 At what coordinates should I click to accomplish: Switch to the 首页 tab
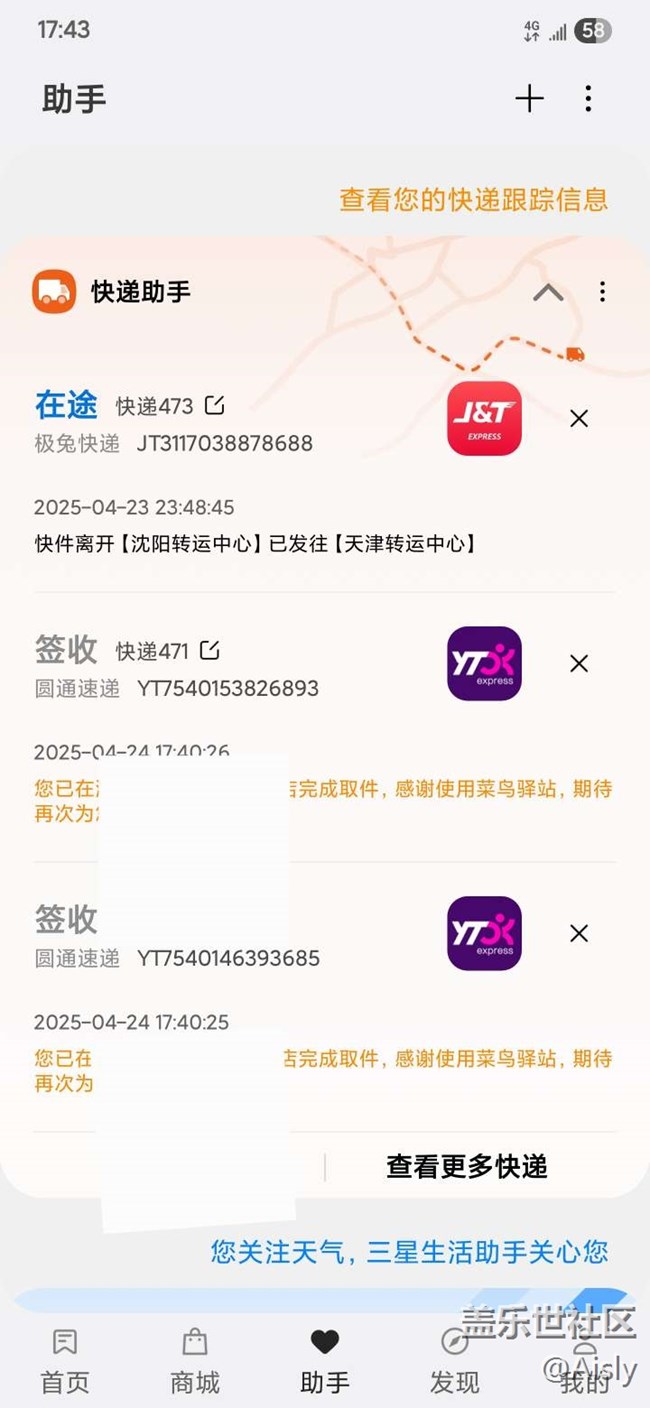65,1362
